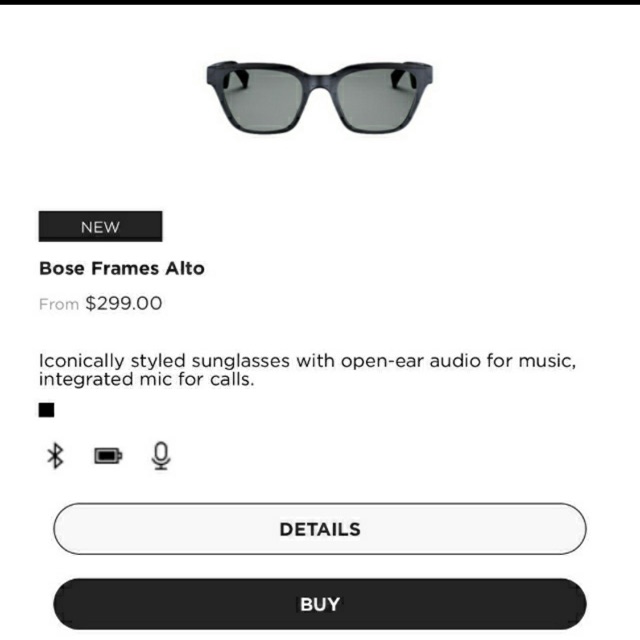
Task: Open the DETAILS button
Action: [x=319, y=529]
